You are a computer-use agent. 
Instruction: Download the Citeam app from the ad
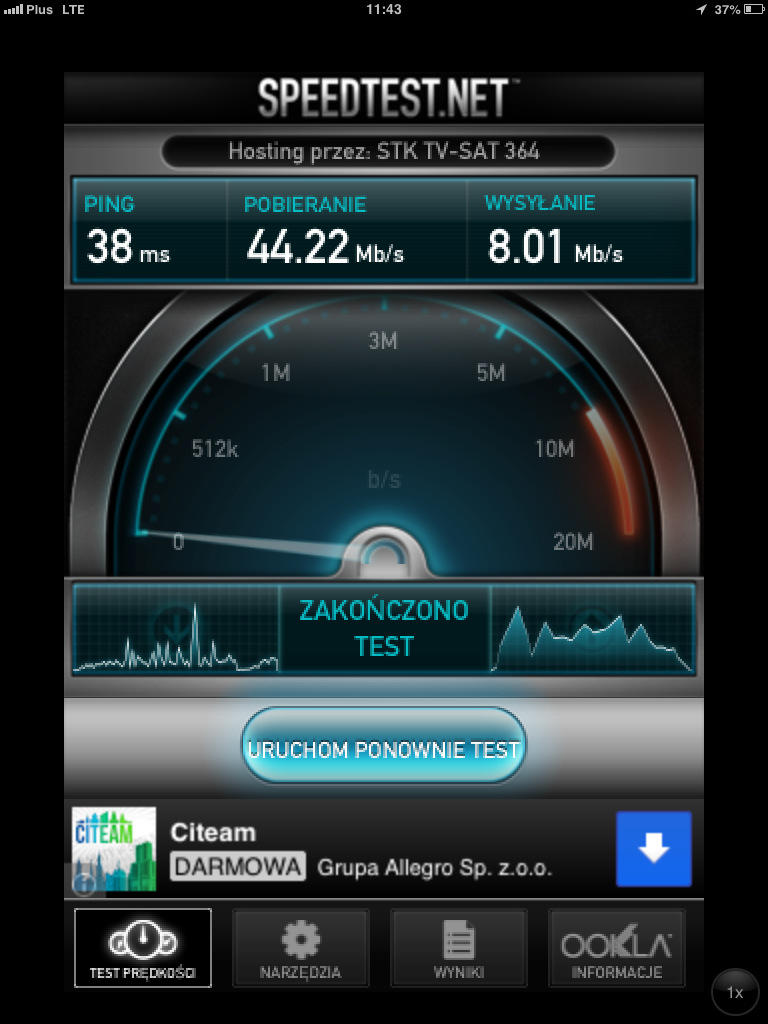pyautogui.click(x=653, y=849)
